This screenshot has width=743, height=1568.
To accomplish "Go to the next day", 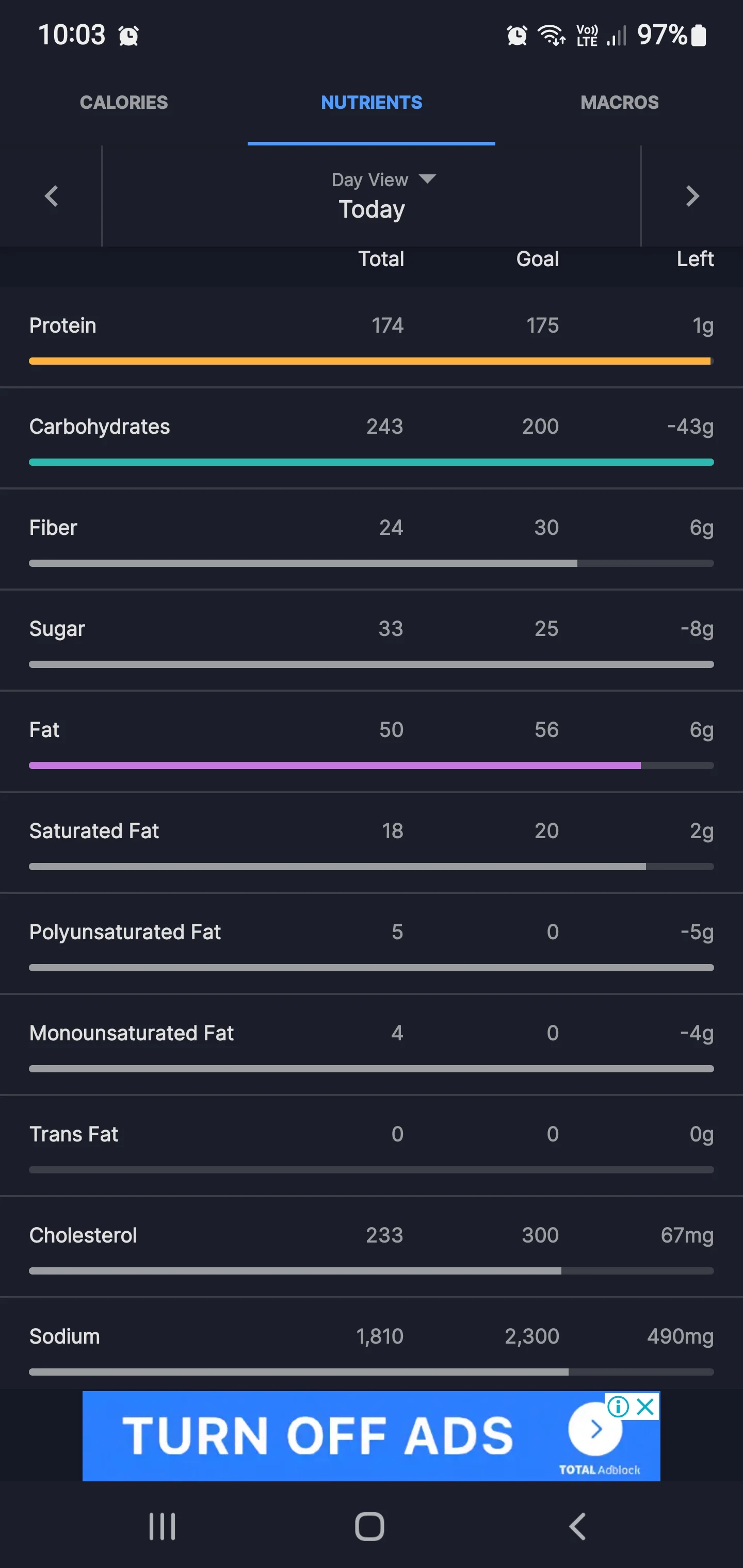I will [692, 196].
